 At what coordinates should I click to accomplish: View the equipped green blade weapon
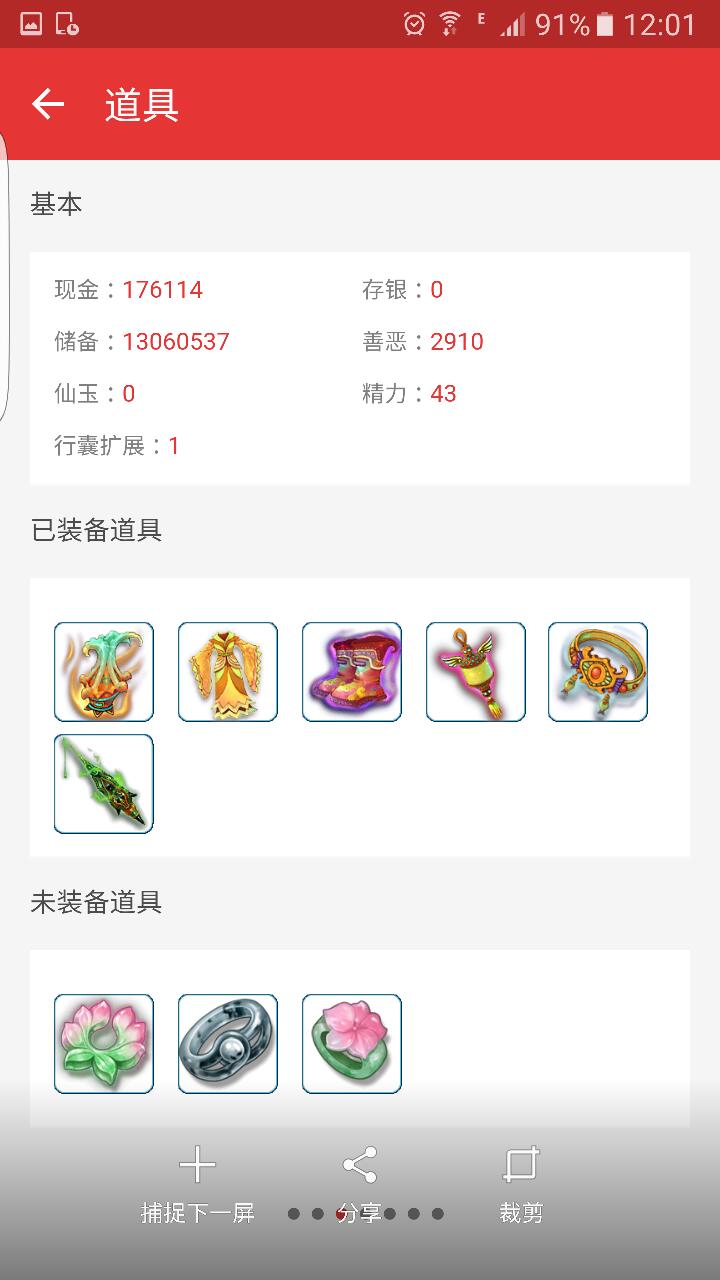click(104, 784)
